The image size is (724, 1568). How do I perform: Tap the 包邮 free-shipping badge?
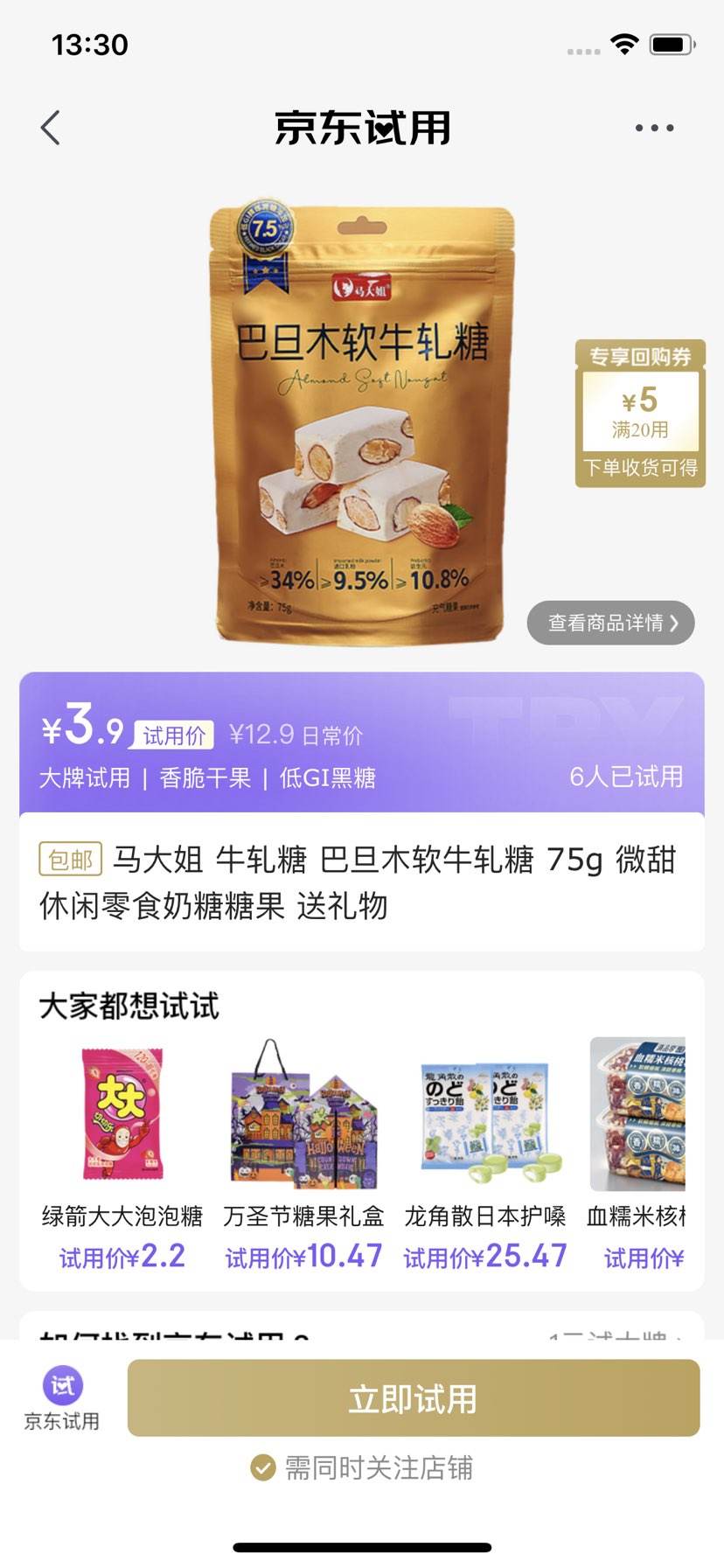tap(71, 861)
